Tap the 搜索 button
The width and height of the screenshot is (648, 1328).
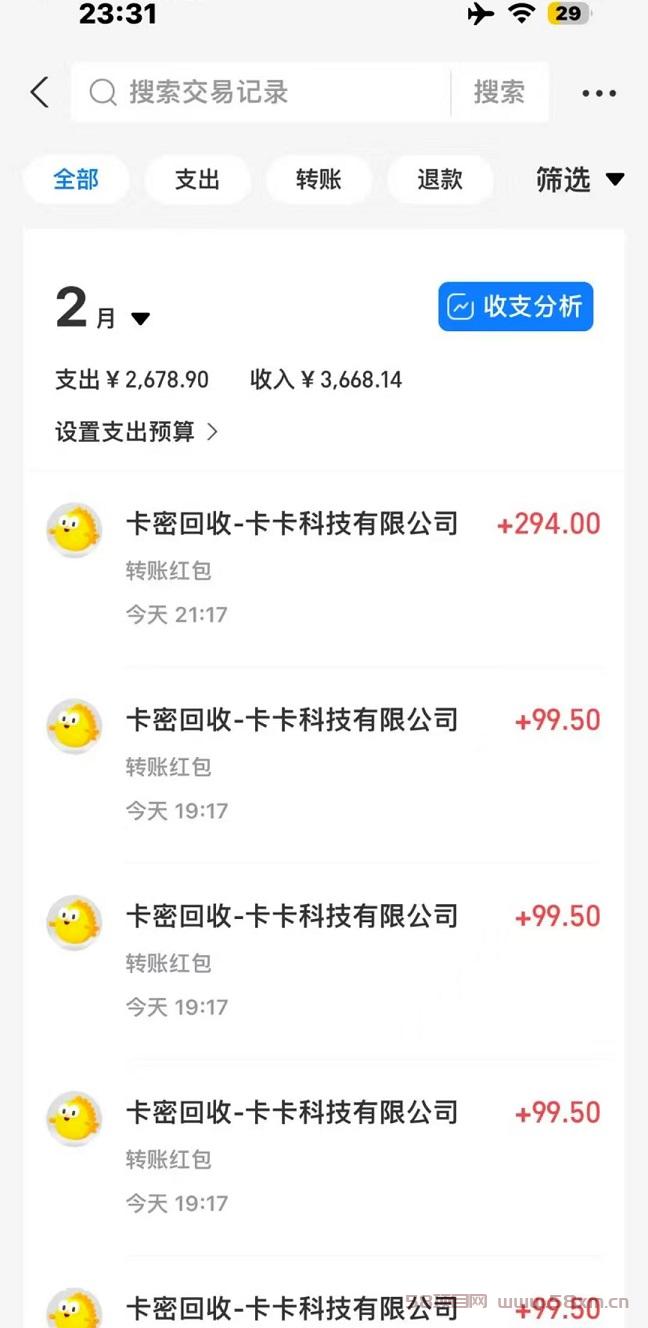[499, 92]
